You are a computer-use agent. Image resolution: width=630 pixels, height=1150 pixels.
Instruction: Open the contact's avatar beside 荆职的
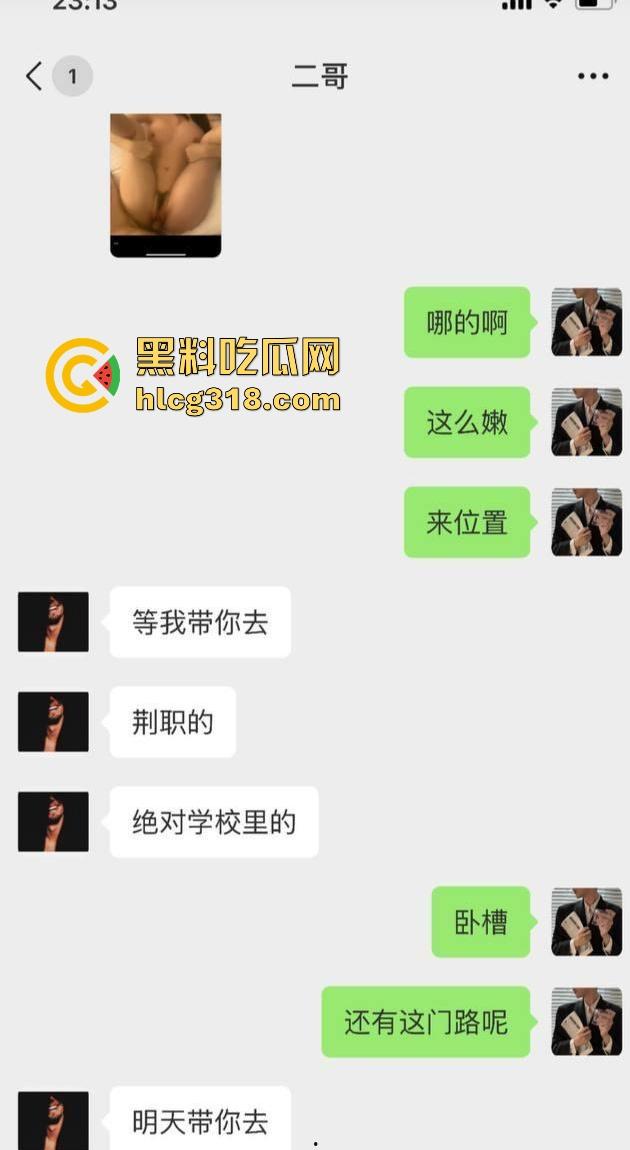[53, 722]
